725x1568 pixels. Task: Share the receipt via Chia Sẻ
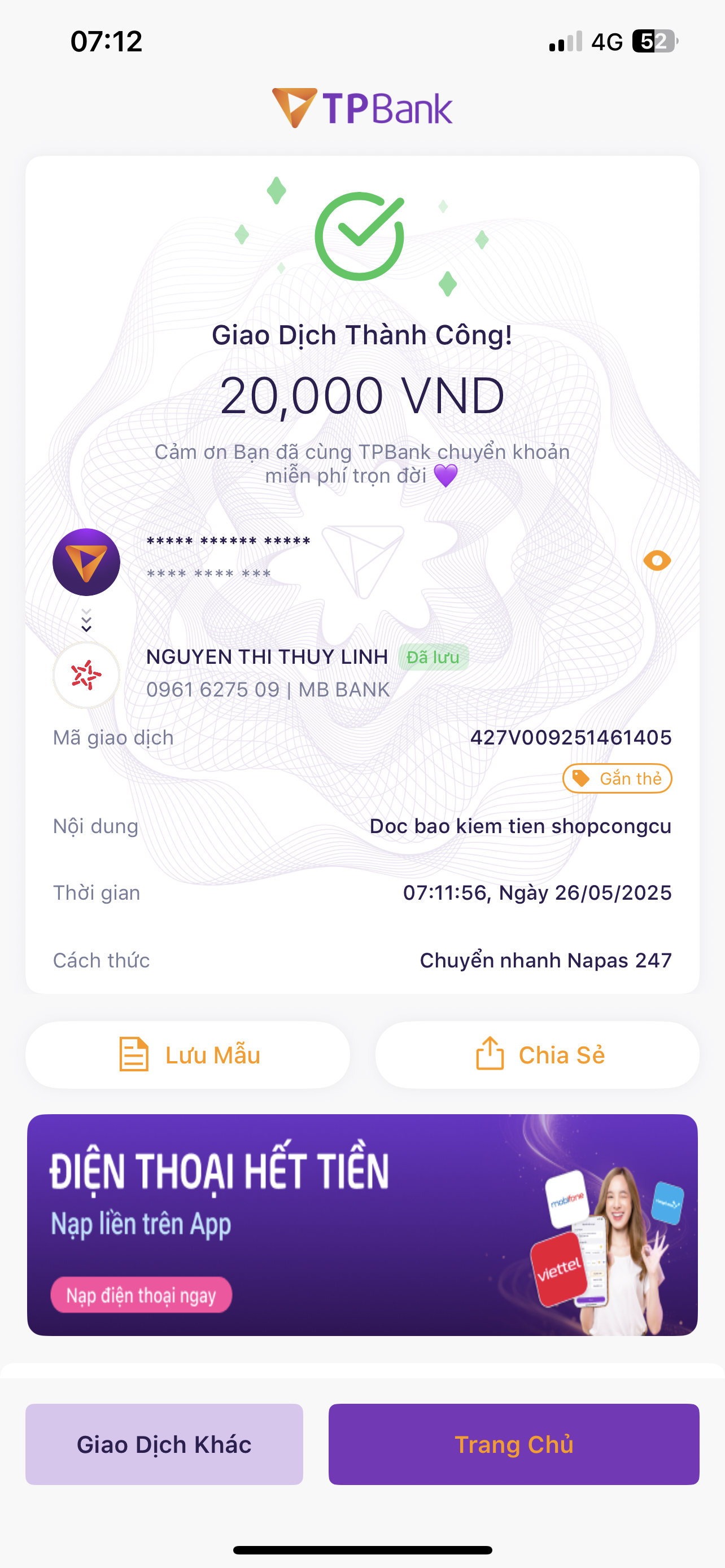point(537,1055)
